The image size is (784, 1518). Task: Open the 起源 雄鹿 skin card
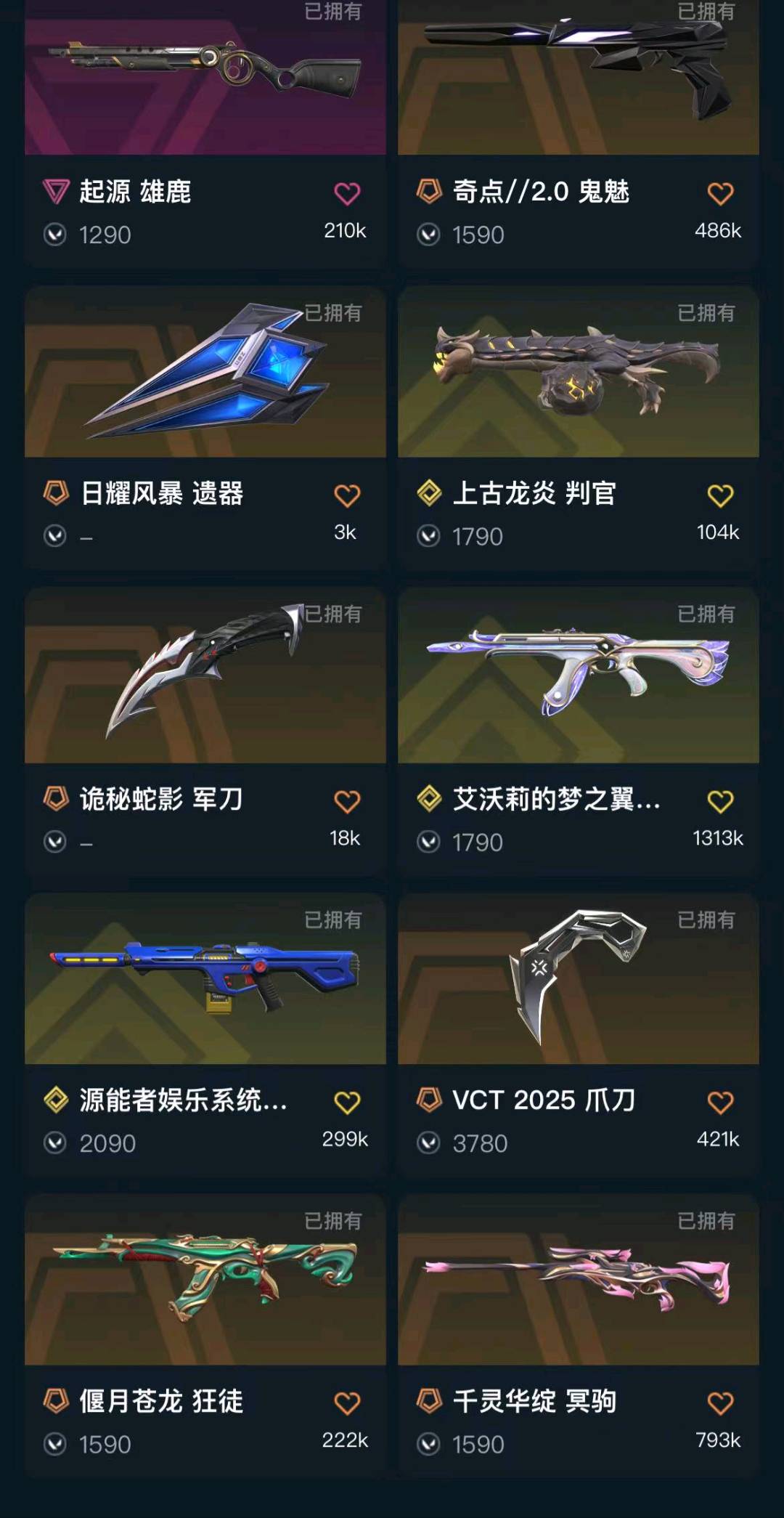(205, 80)
